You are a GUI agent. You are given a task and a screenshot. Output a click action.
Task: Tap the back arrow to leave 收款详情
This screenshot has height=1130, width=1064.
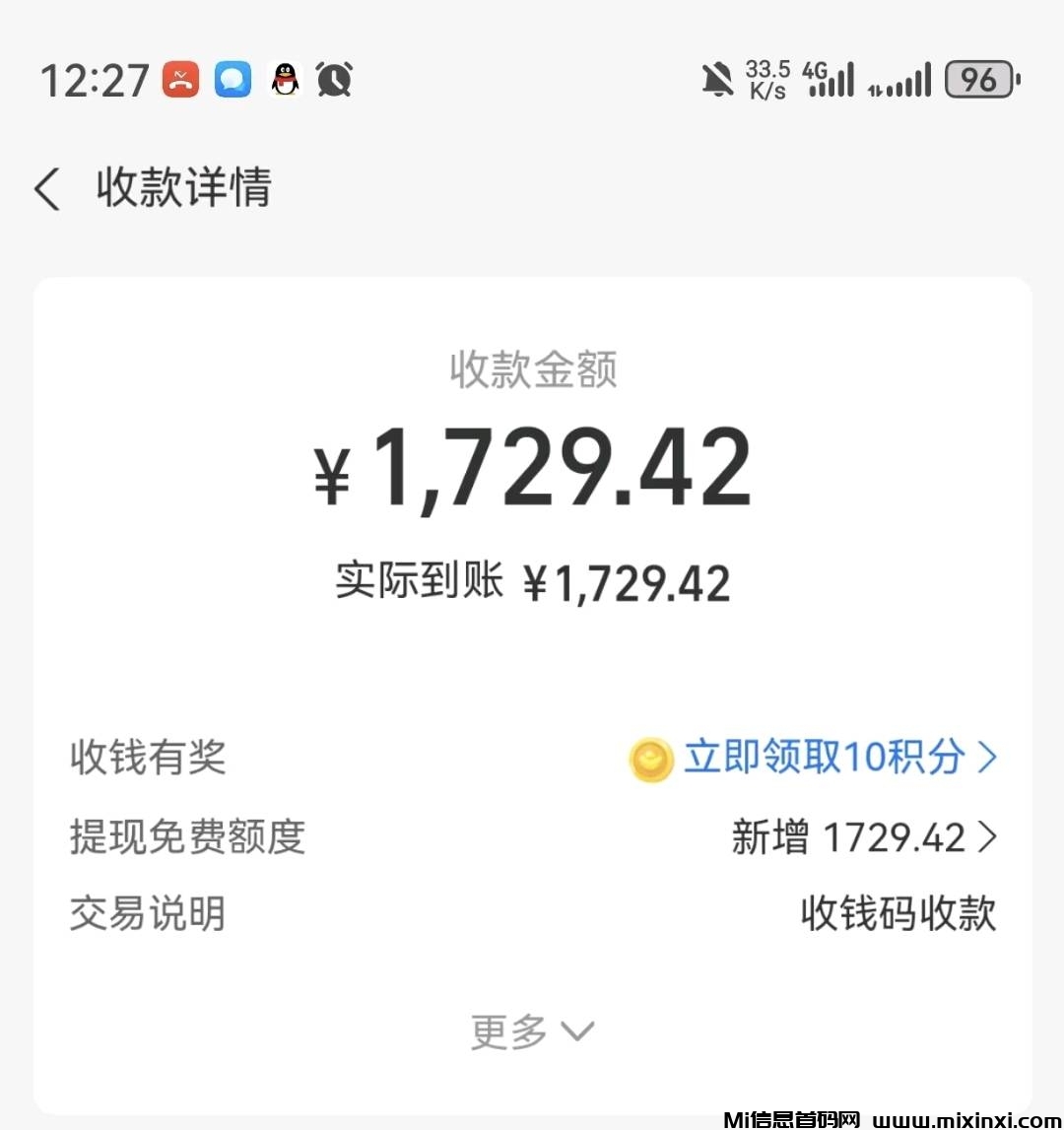click(x=47, y=188)
